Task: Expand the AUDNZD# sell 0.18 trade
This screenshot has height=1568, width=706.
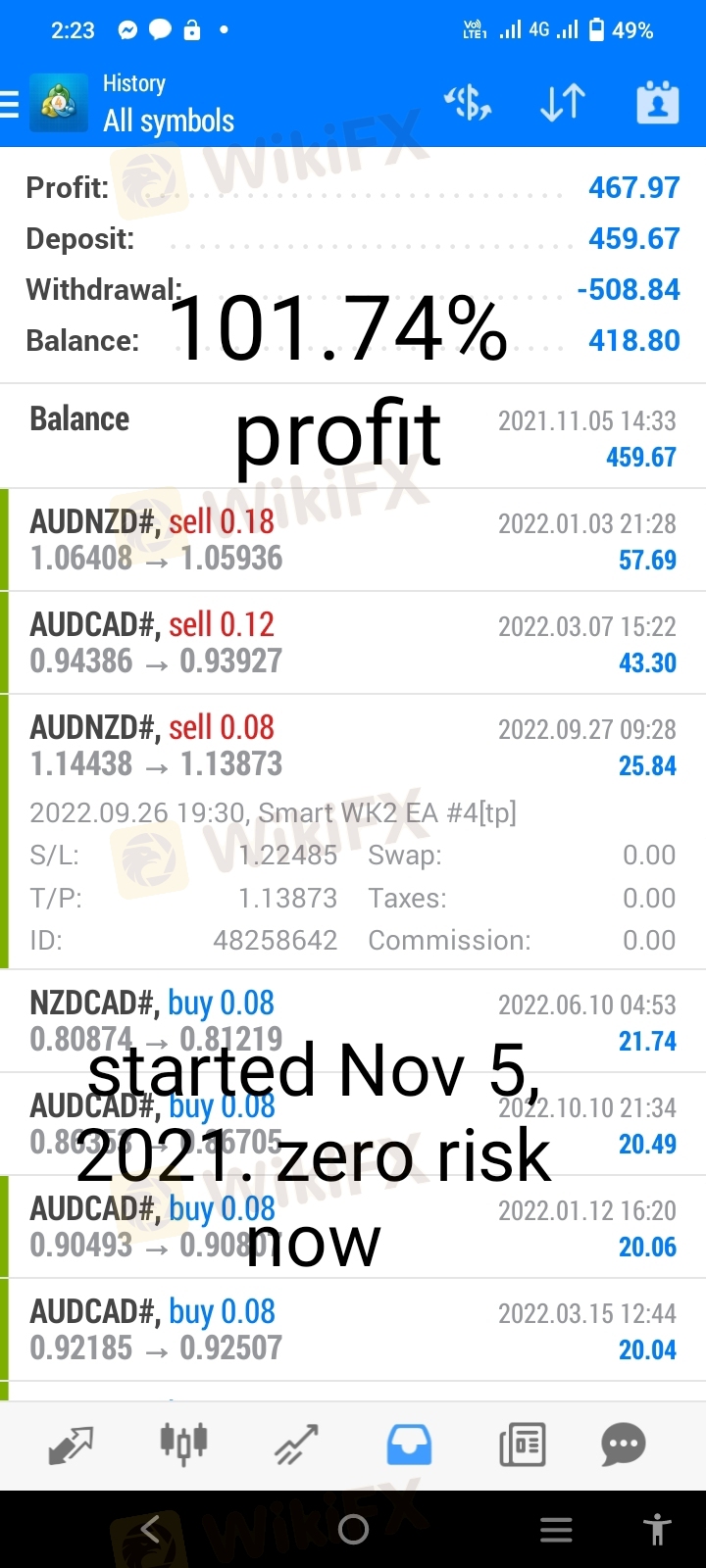Action: click(353, 540)
